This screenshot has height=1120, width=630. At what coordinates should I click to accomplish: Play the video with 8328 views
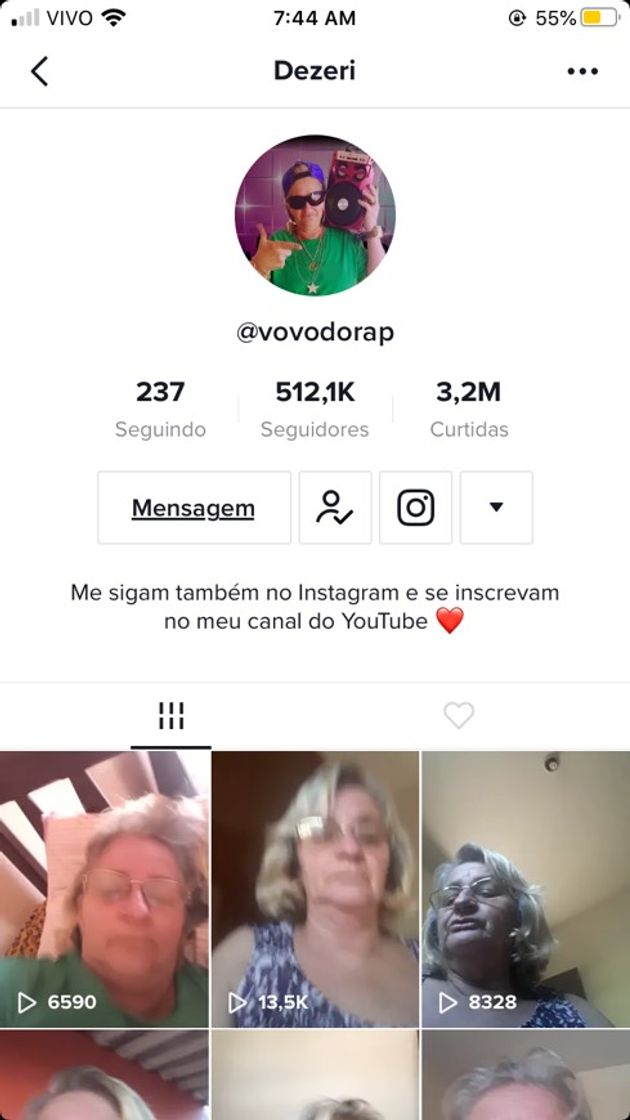point(526,888)
